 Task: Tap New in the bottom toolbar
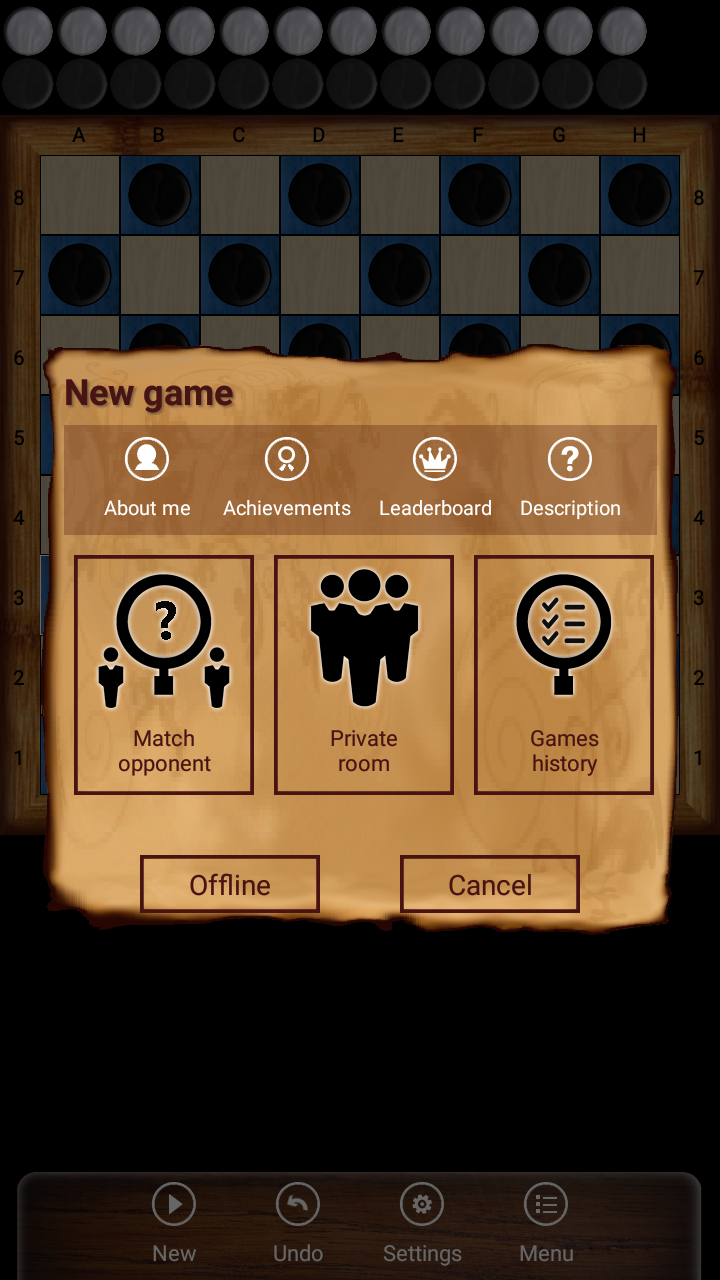(174, 1224)
